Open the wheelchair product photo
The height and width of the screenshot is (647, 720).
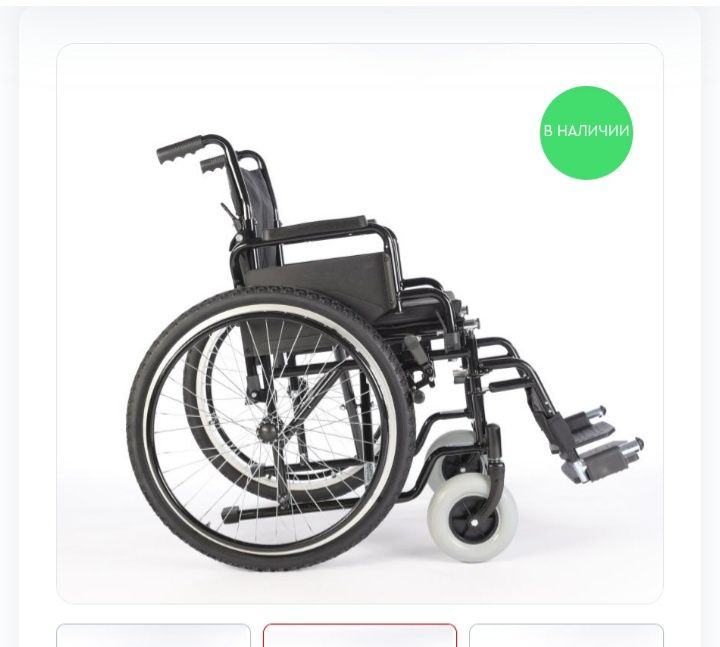pos(360,340)
